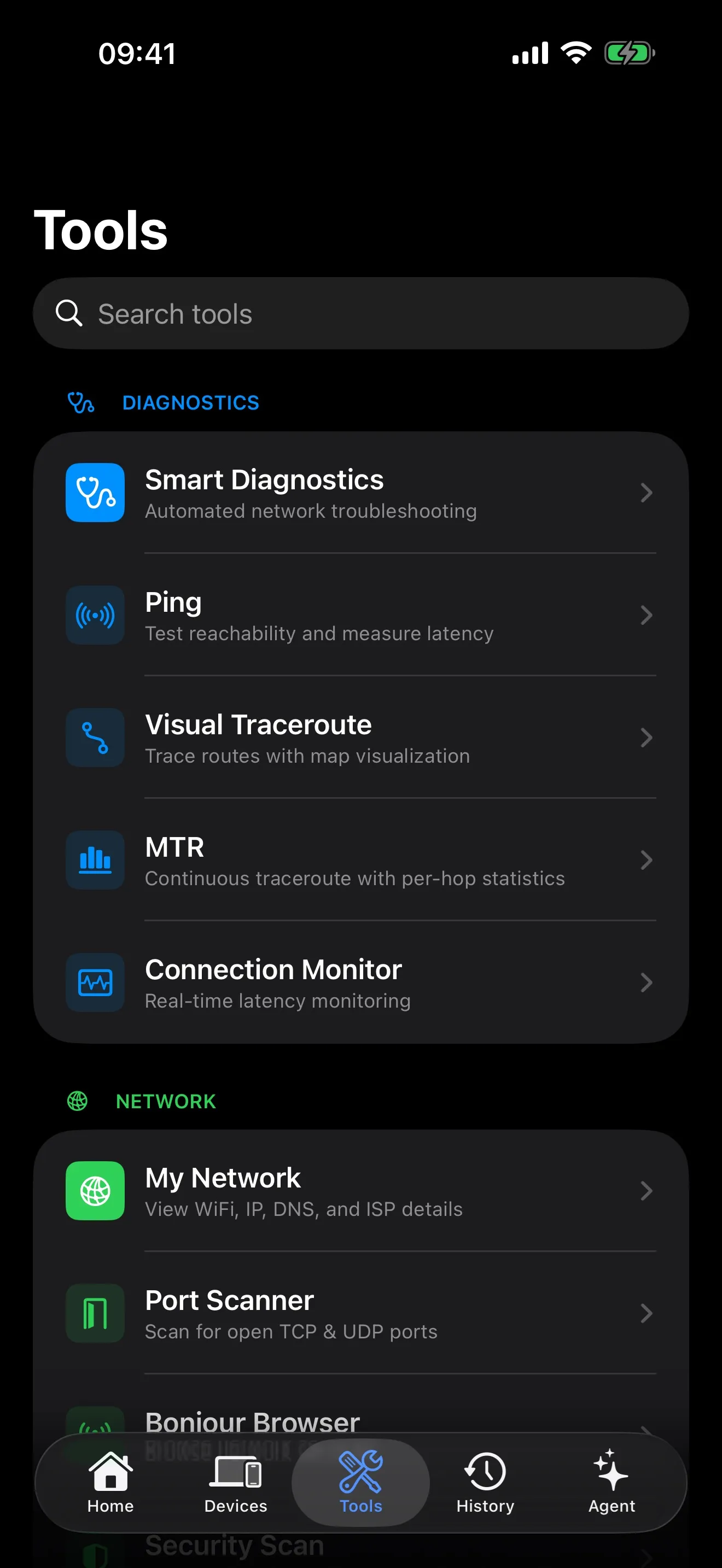Tap the Ping signal icon
The image size is (722, 1568).
coord(95,616)
